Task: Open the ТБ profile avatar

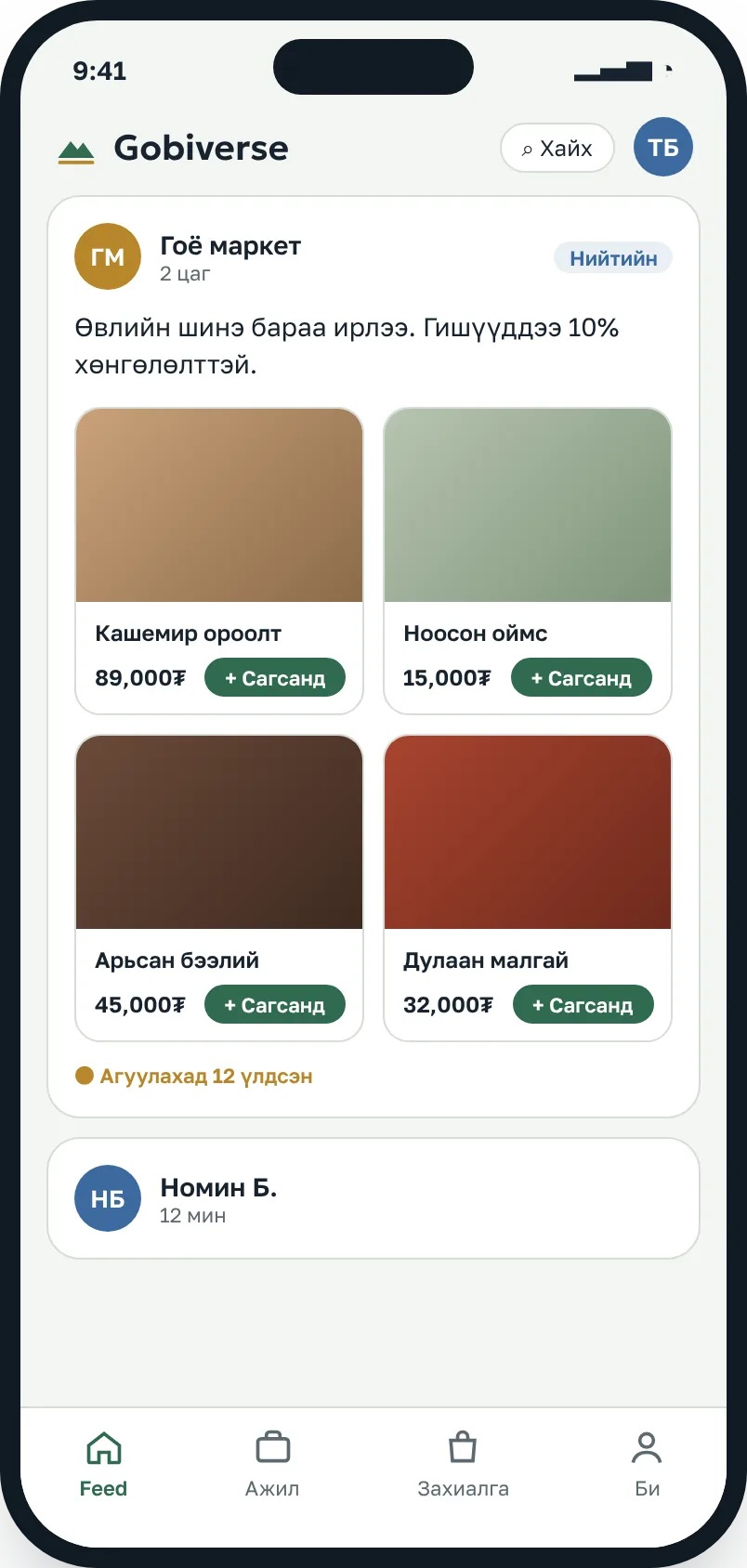Action: [663, 147]
